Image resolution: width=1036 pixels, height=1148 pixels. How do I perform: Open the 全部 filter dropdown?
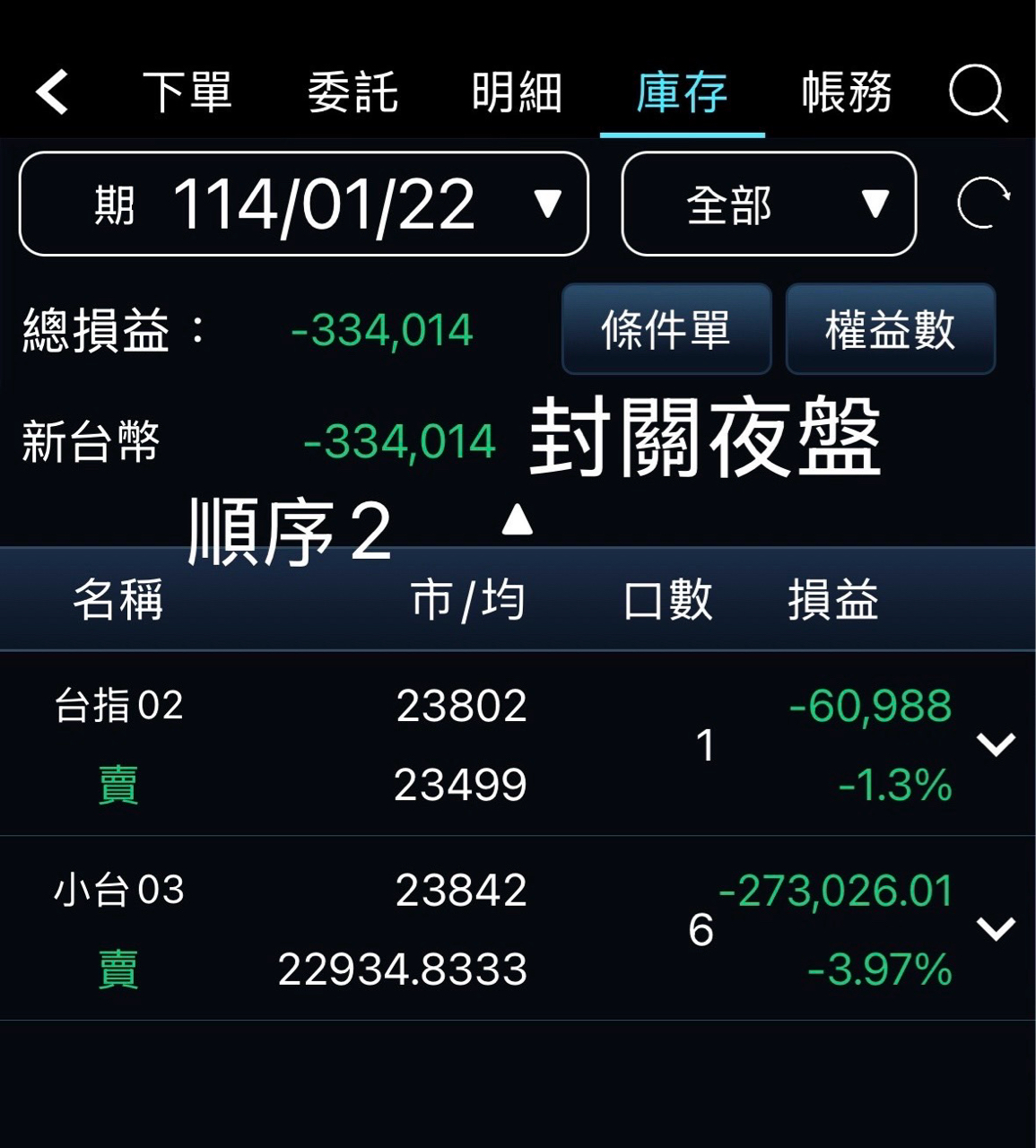pos(769,204)
